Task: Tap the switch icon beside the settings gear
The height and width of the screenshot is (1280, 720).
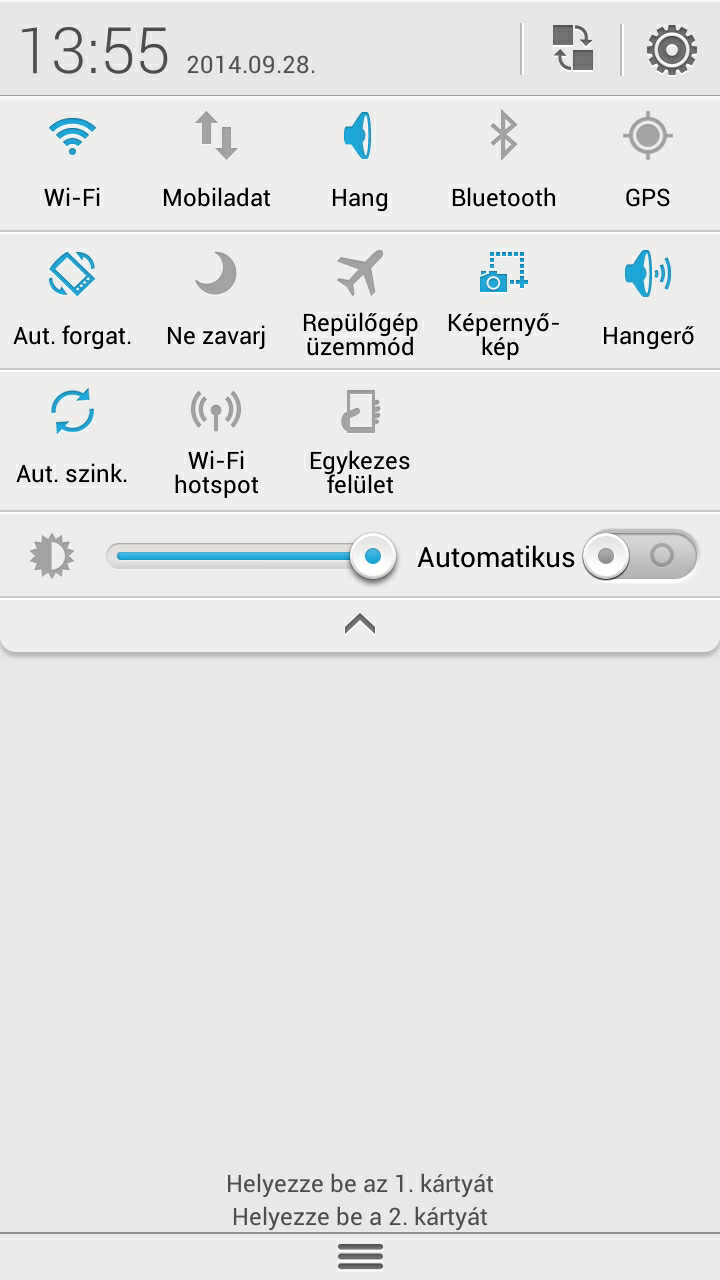Action: click(x=573, y=49)
